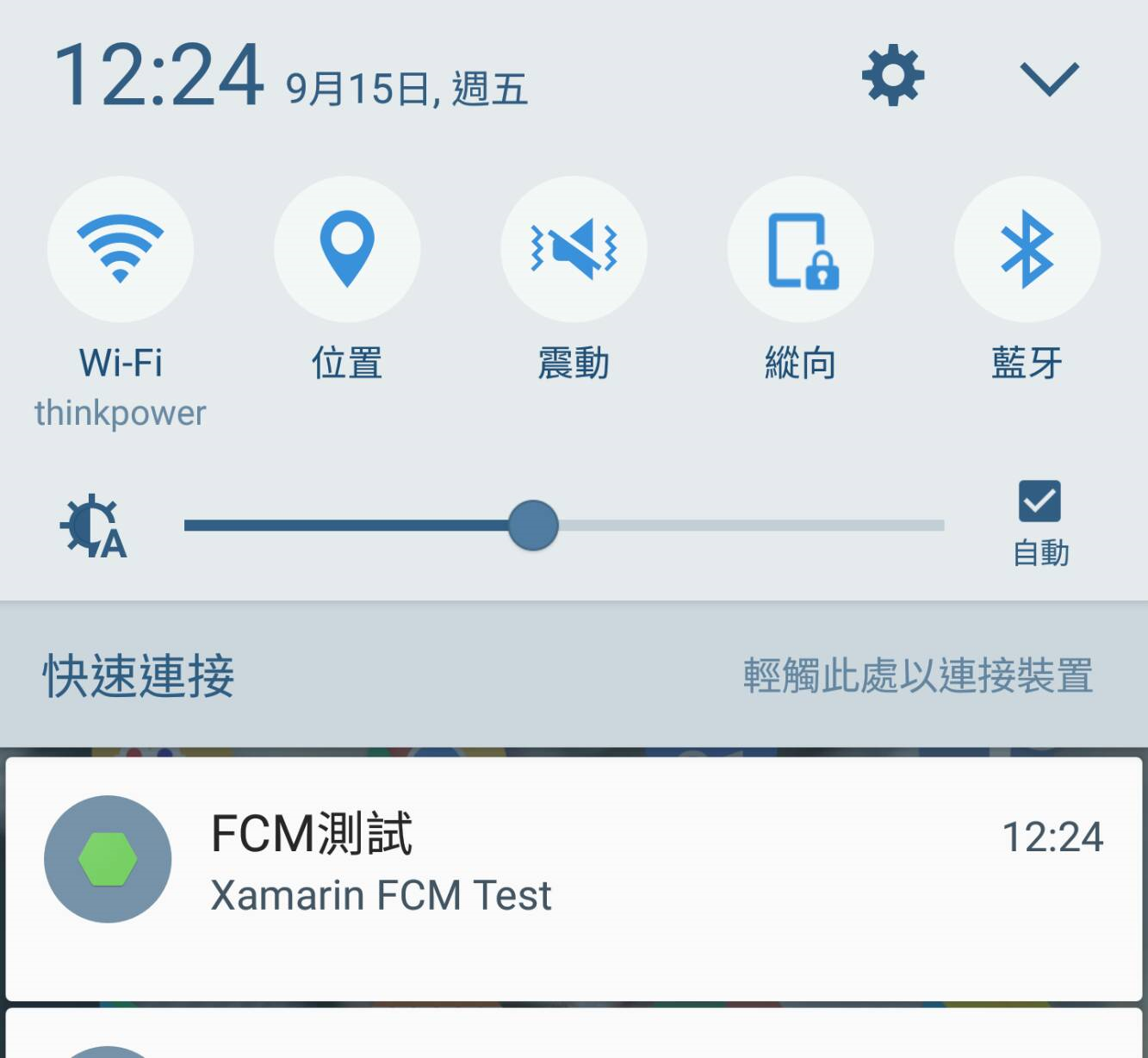Open system settings via gear icon
The width and height of the screenshot is (1148, 1058).
coord(893,76)
